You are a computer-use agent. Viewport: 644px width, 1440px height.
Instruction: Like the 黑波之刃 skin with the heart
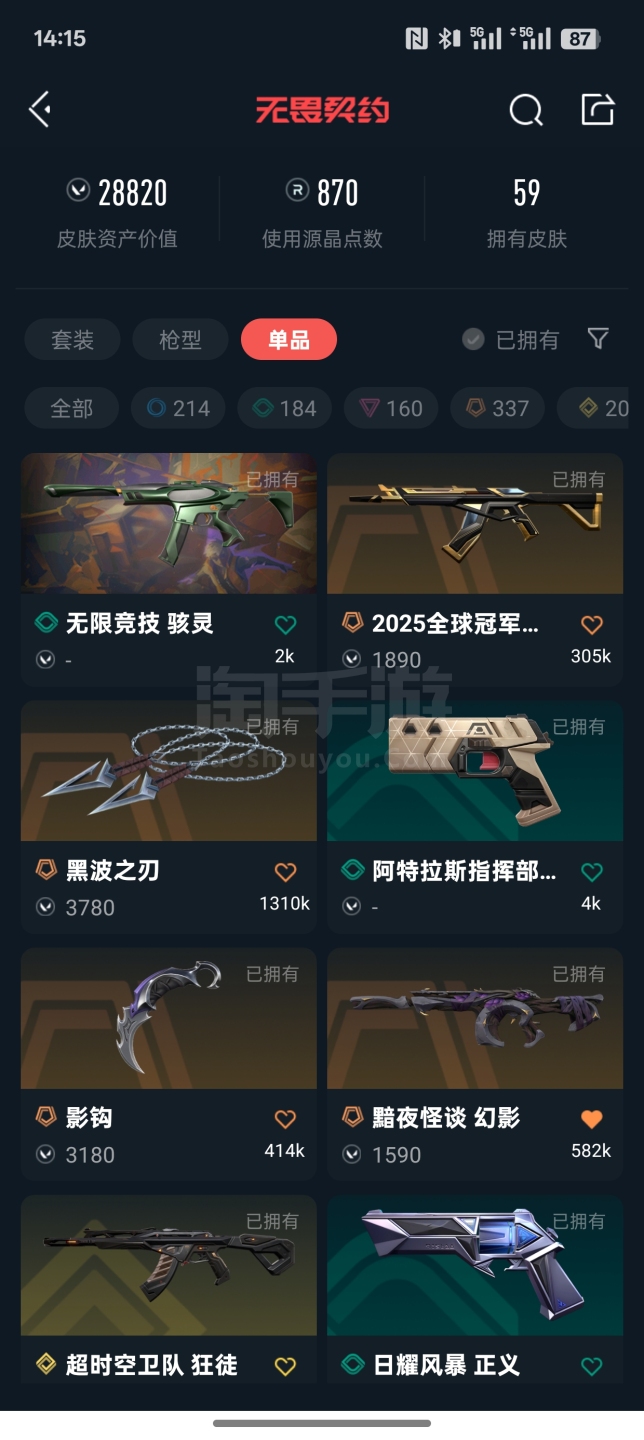coord(285,872)
